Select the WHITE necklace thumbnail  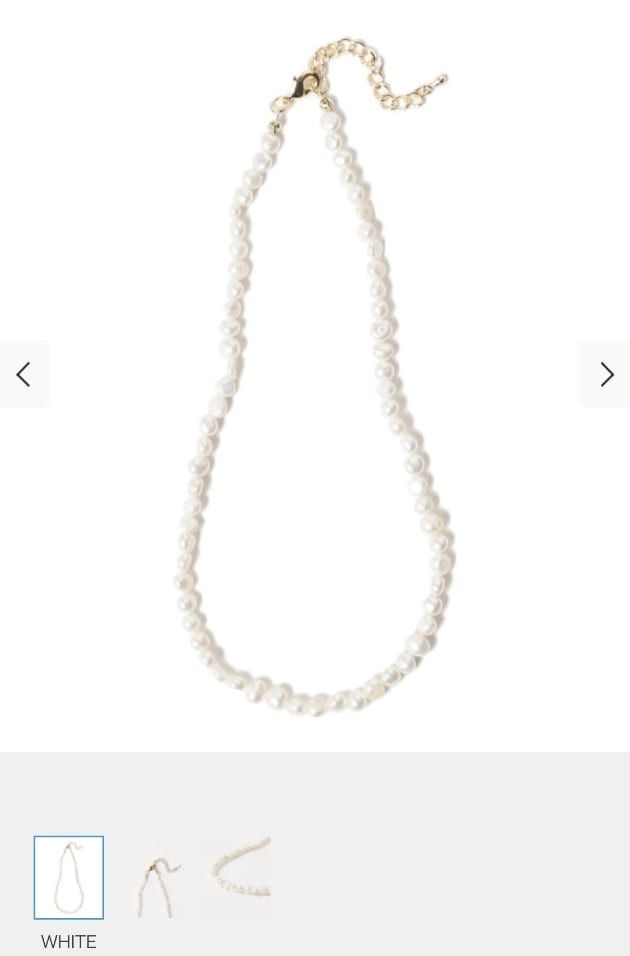coord(69,877)
